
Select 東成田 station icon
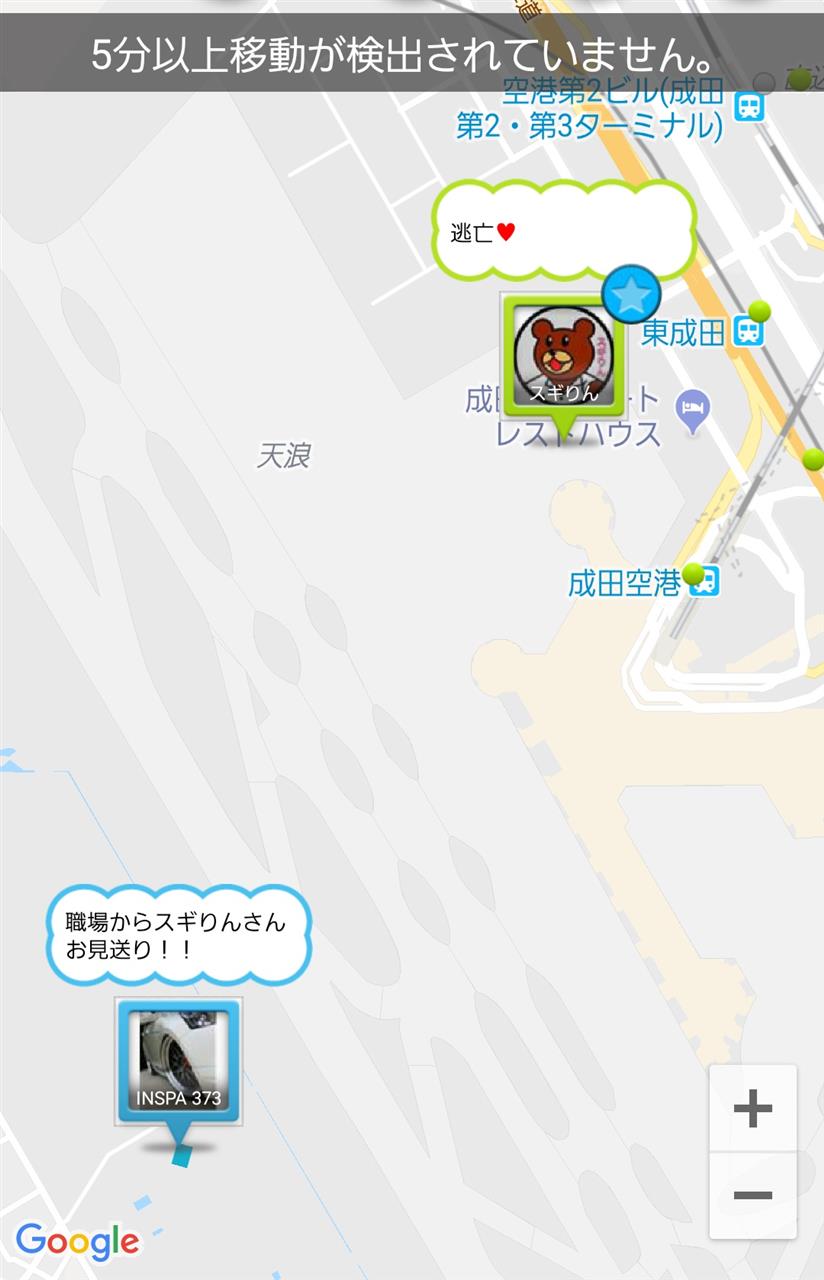pyautogui.click(x=746, y=332)
